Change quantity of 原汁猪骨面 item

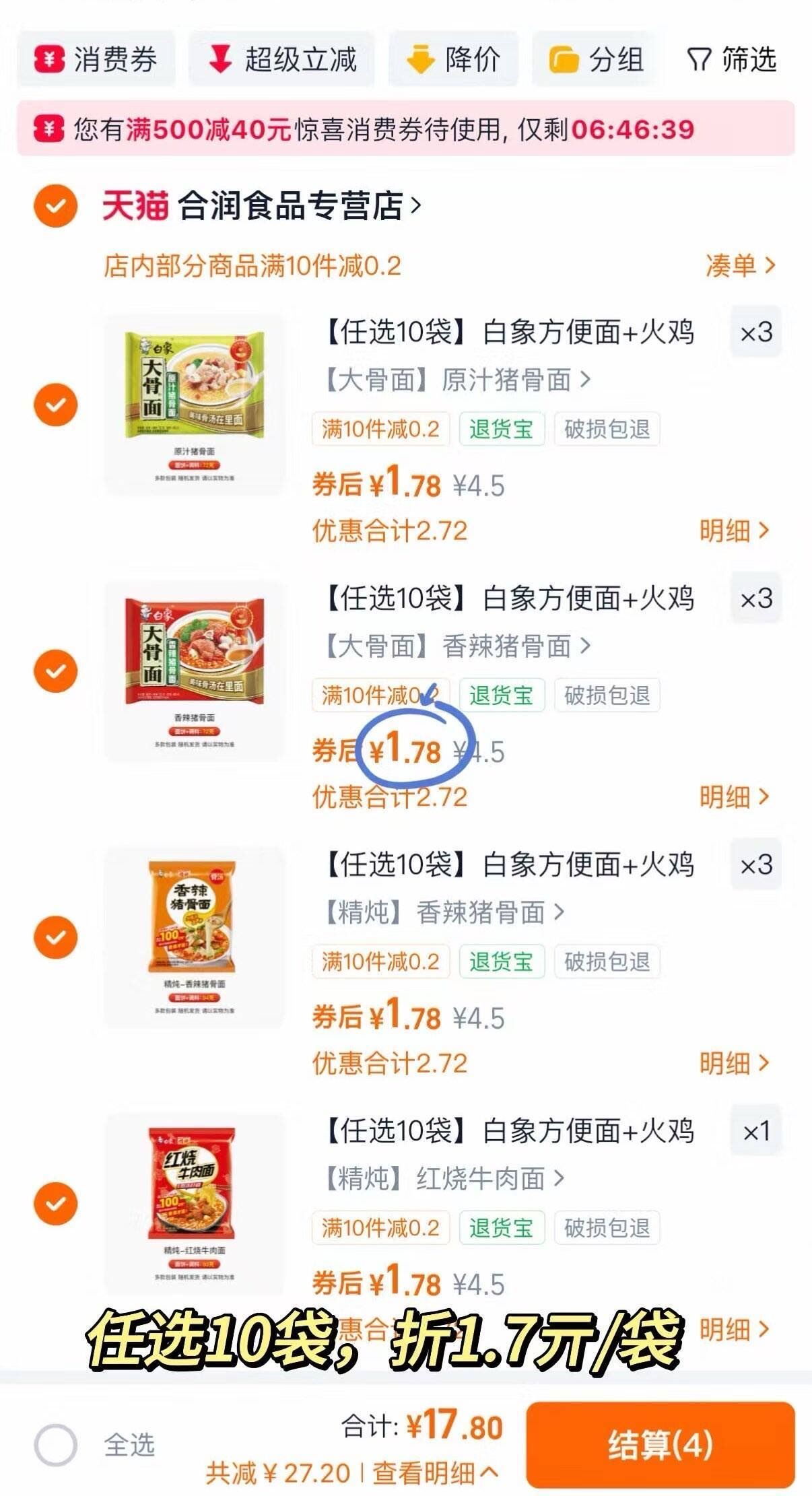[x=755, y=333]
